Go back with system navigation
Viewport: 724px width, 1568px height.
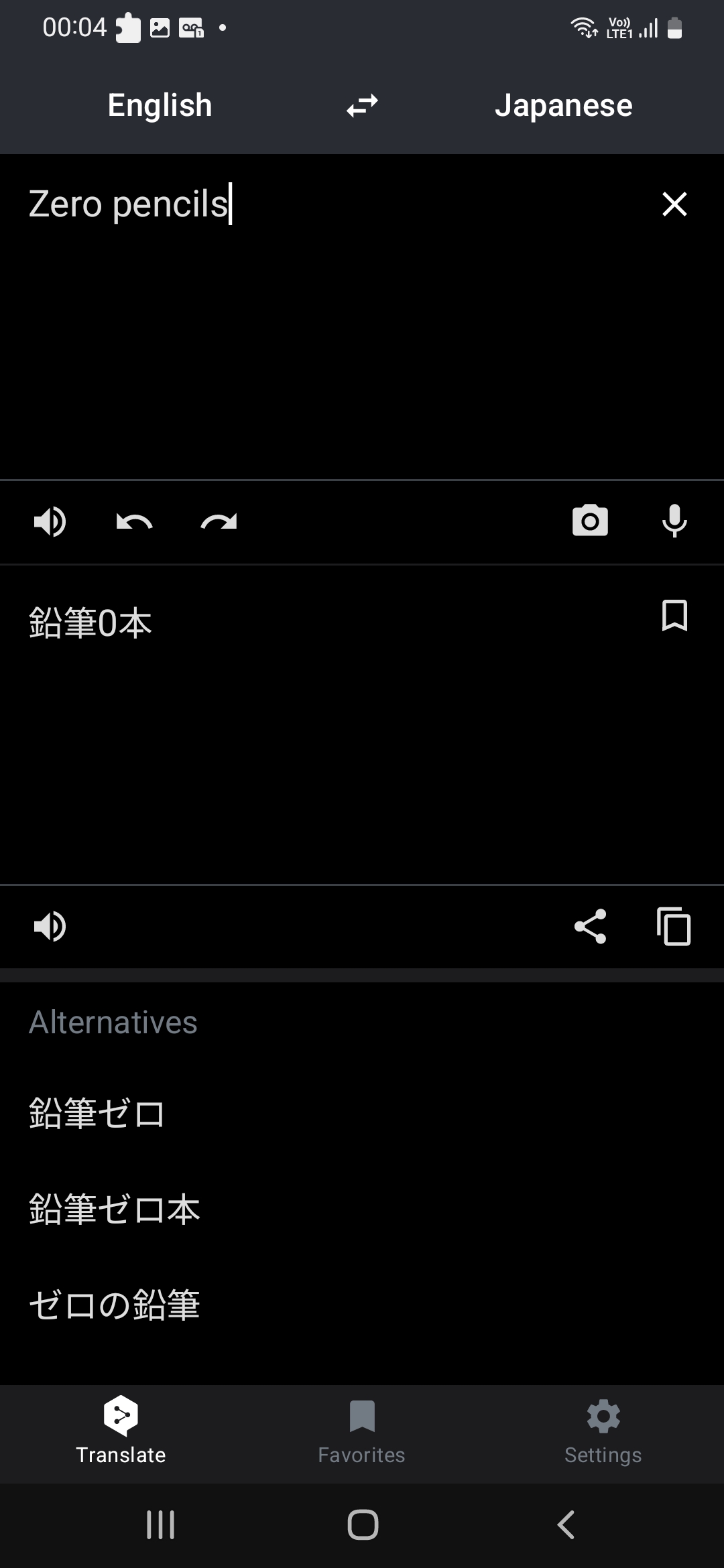pos(566,1525)
